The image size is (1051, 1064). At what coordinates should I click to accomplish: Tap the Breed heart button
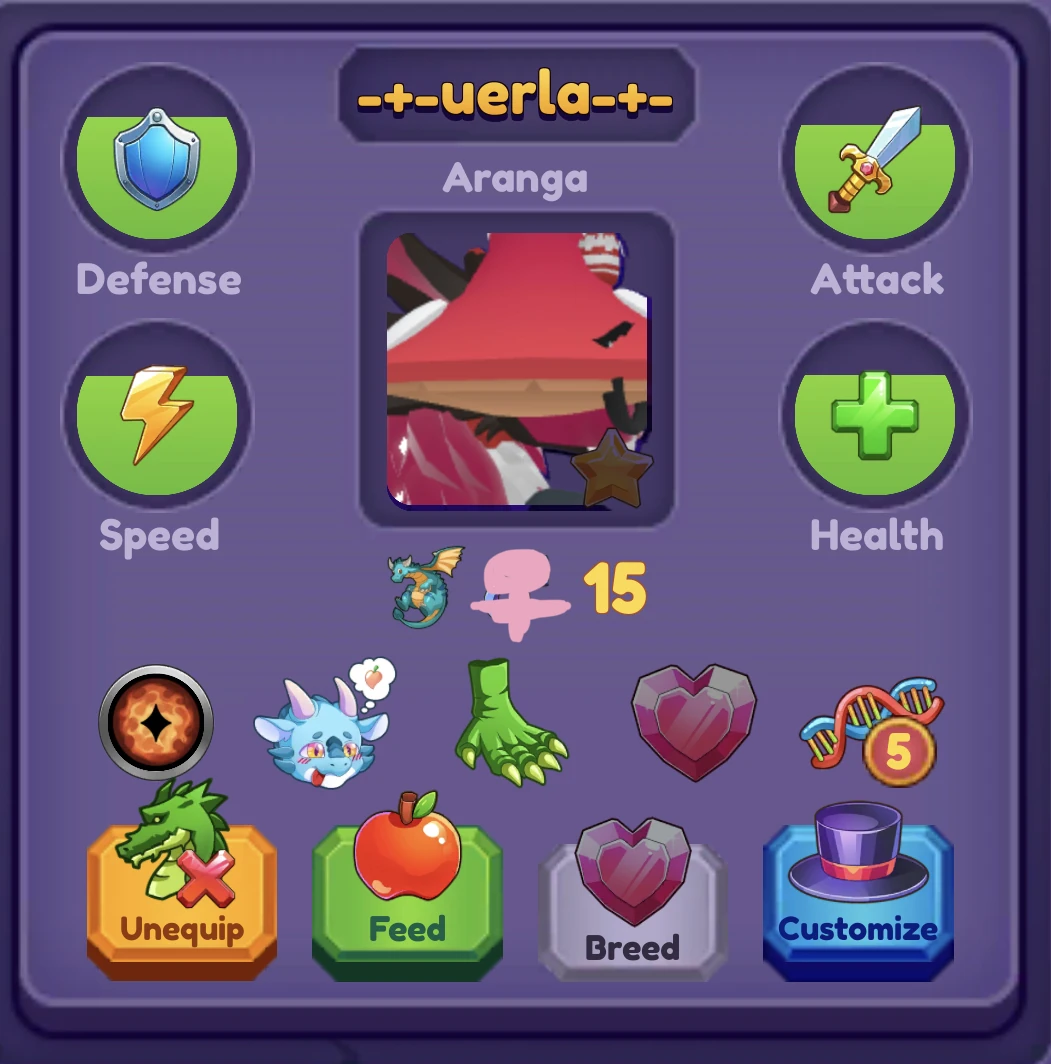pyautogui.click(x=632, y=905)
